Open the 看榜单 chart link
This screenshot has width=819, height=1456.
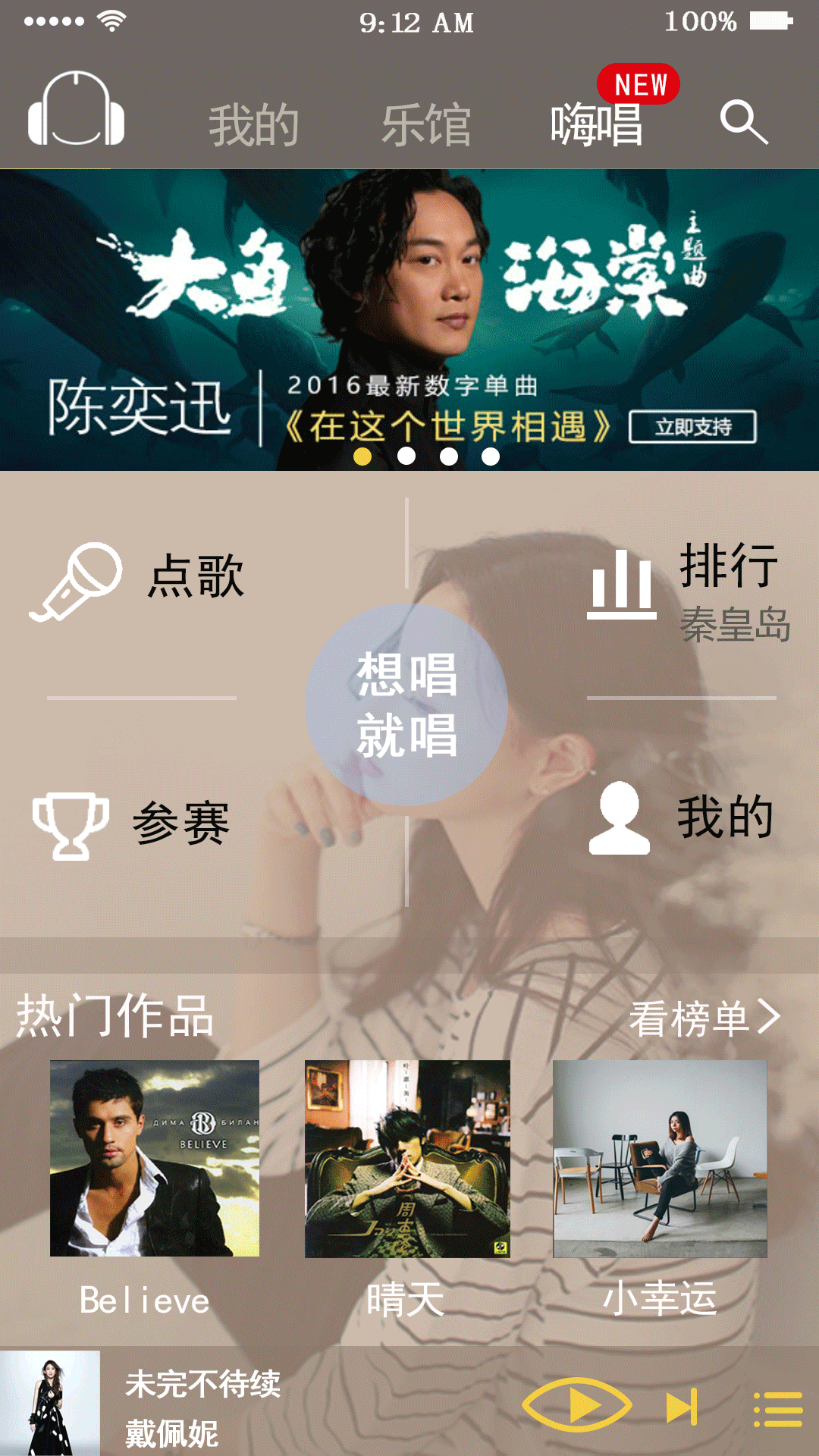704,1018
